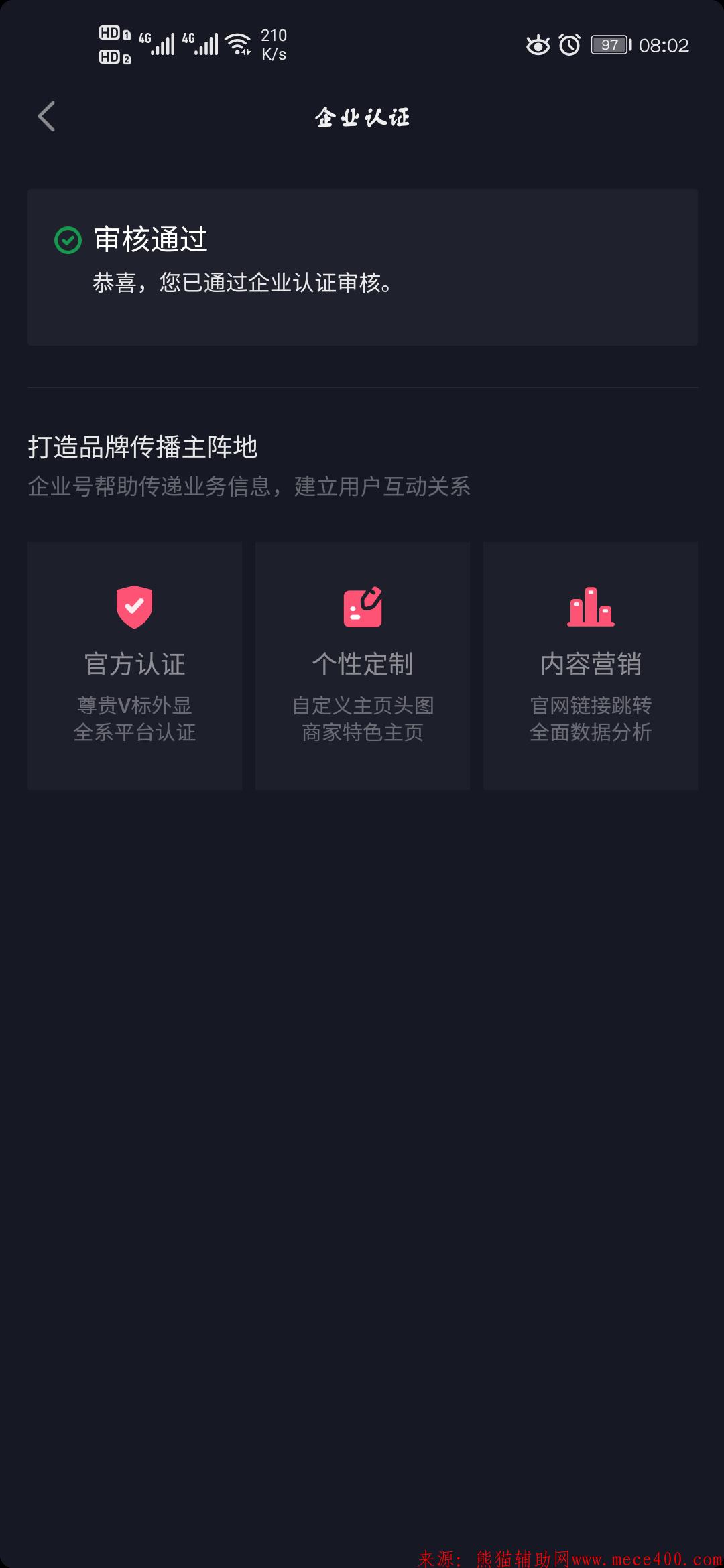
Task: Tap the green 审核通过 checkmark icon
Action: (x=66, y=240)
